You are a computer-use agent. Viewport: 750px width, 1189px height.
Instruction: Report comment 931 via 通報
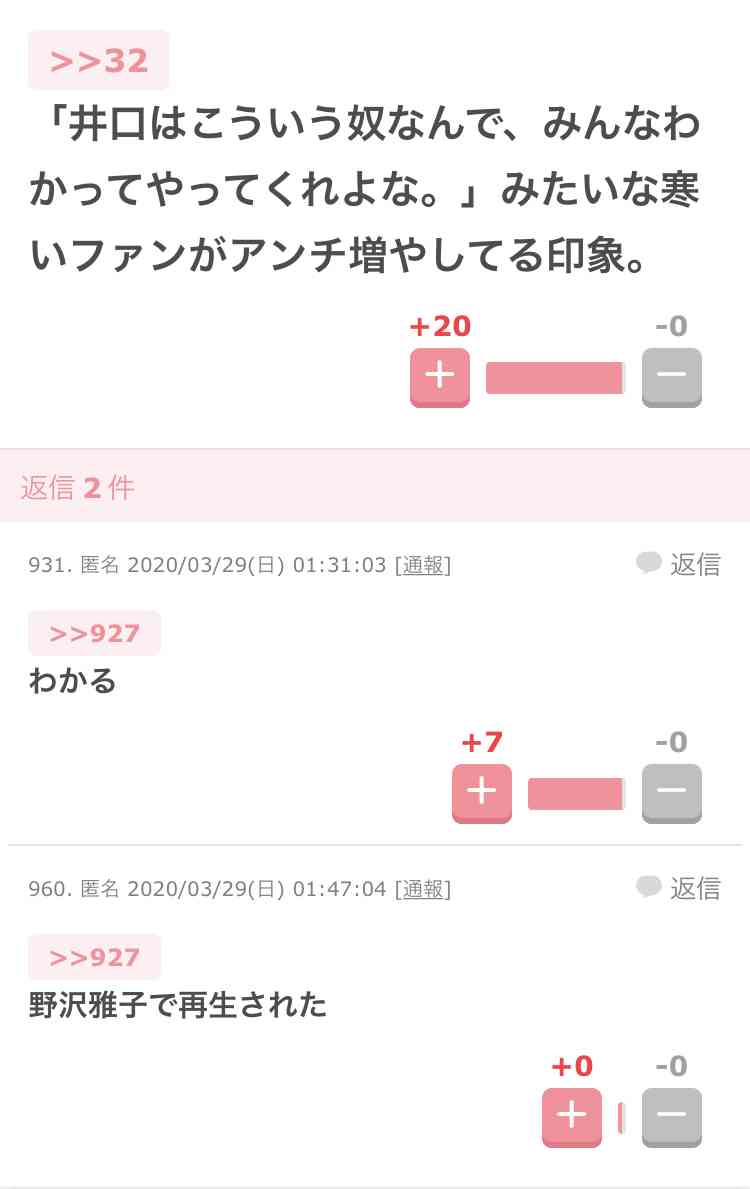click(x=423, y=565)
